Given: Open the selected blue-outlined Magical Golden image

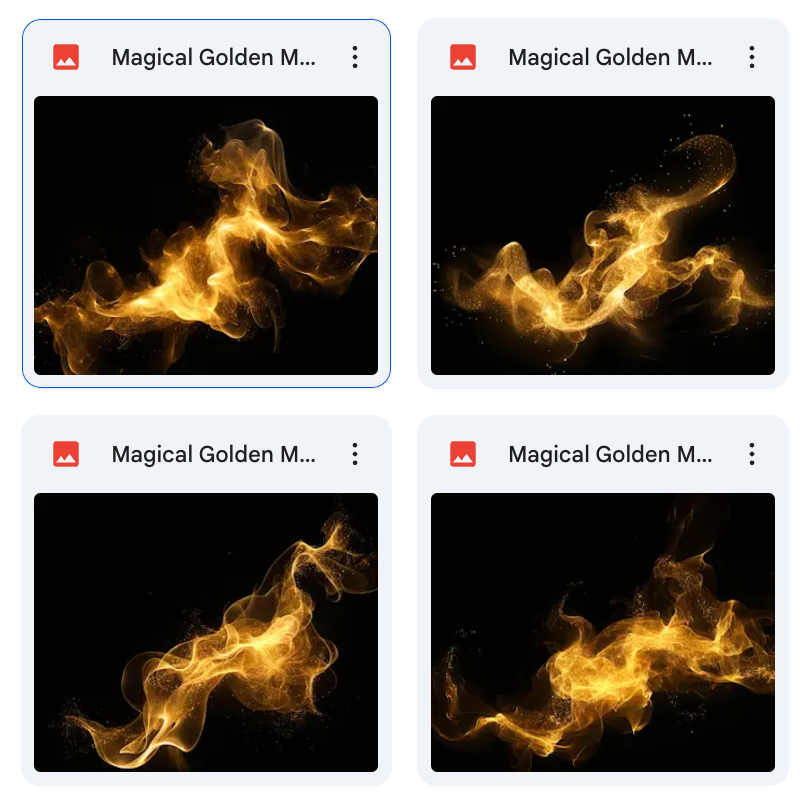Looking at the screenshot, I should click(x=206, y=235).
